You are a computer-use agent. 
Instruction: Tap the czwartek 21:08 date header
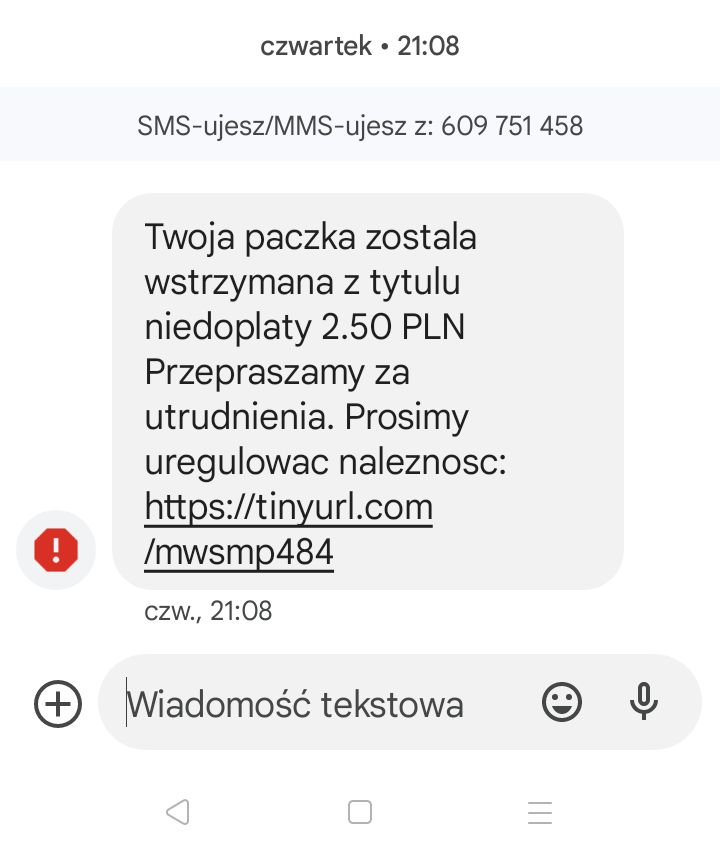(360, 44)
